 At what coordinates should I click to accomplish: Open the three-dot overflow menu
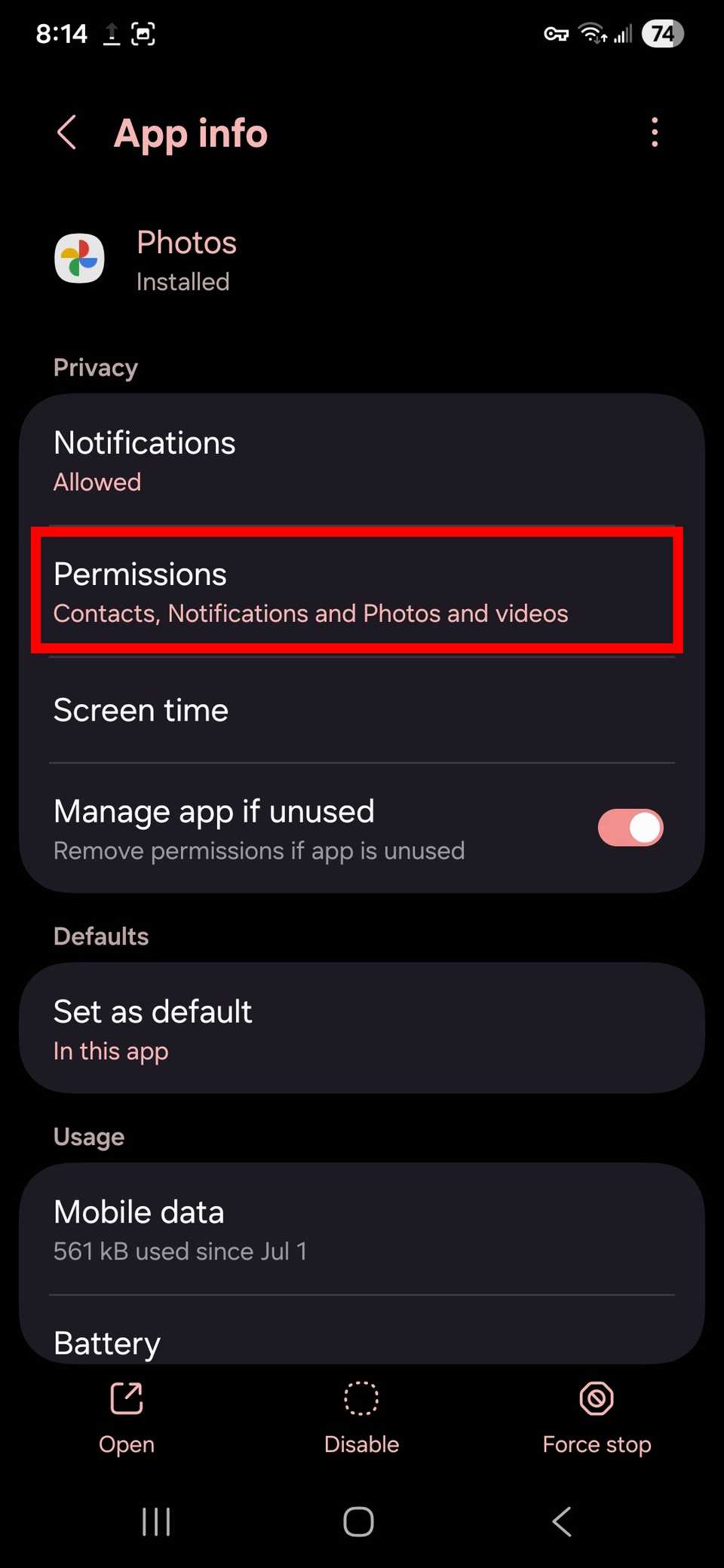tap(654, 133)
